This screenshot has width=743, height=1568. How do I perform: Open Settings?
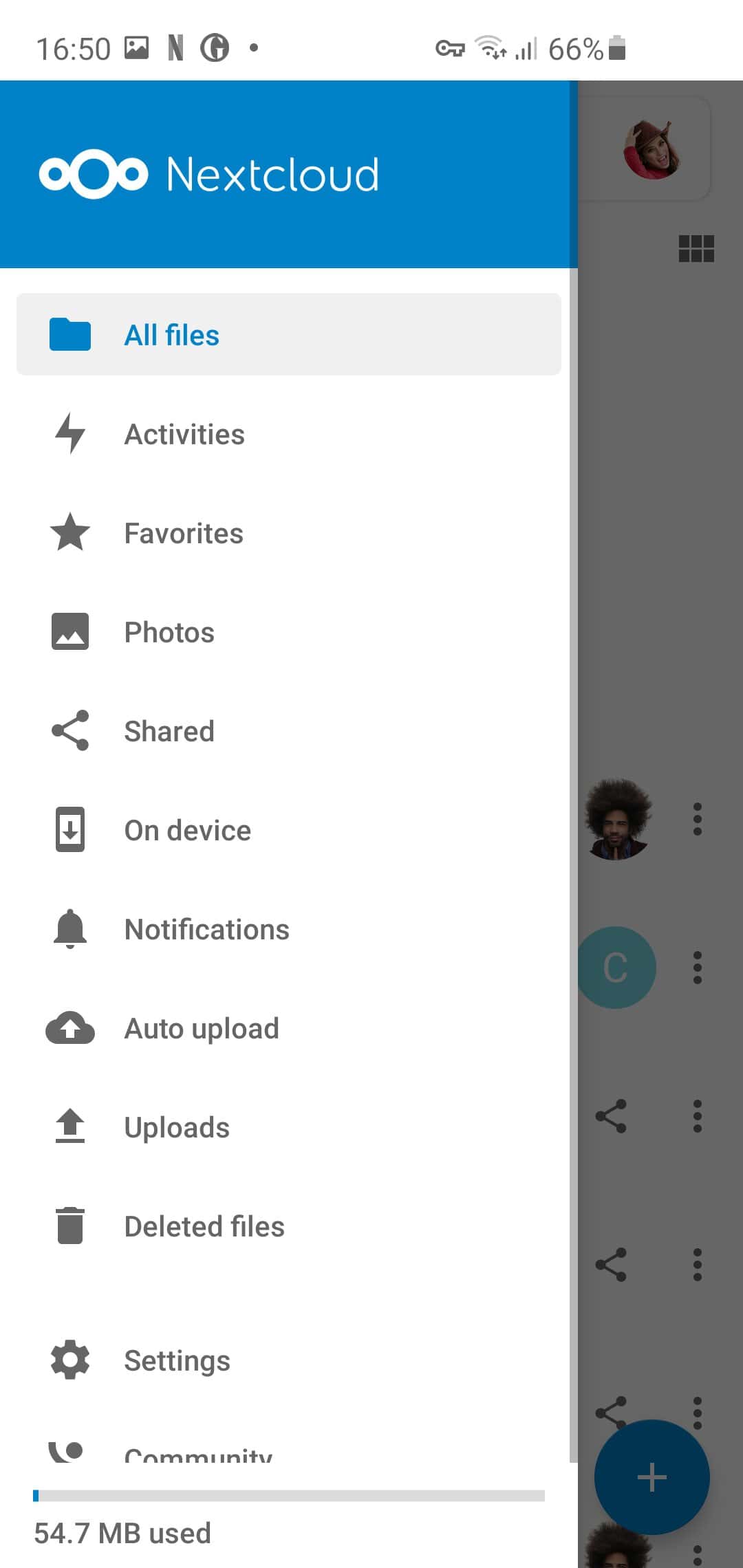(x=288, y=1360)
